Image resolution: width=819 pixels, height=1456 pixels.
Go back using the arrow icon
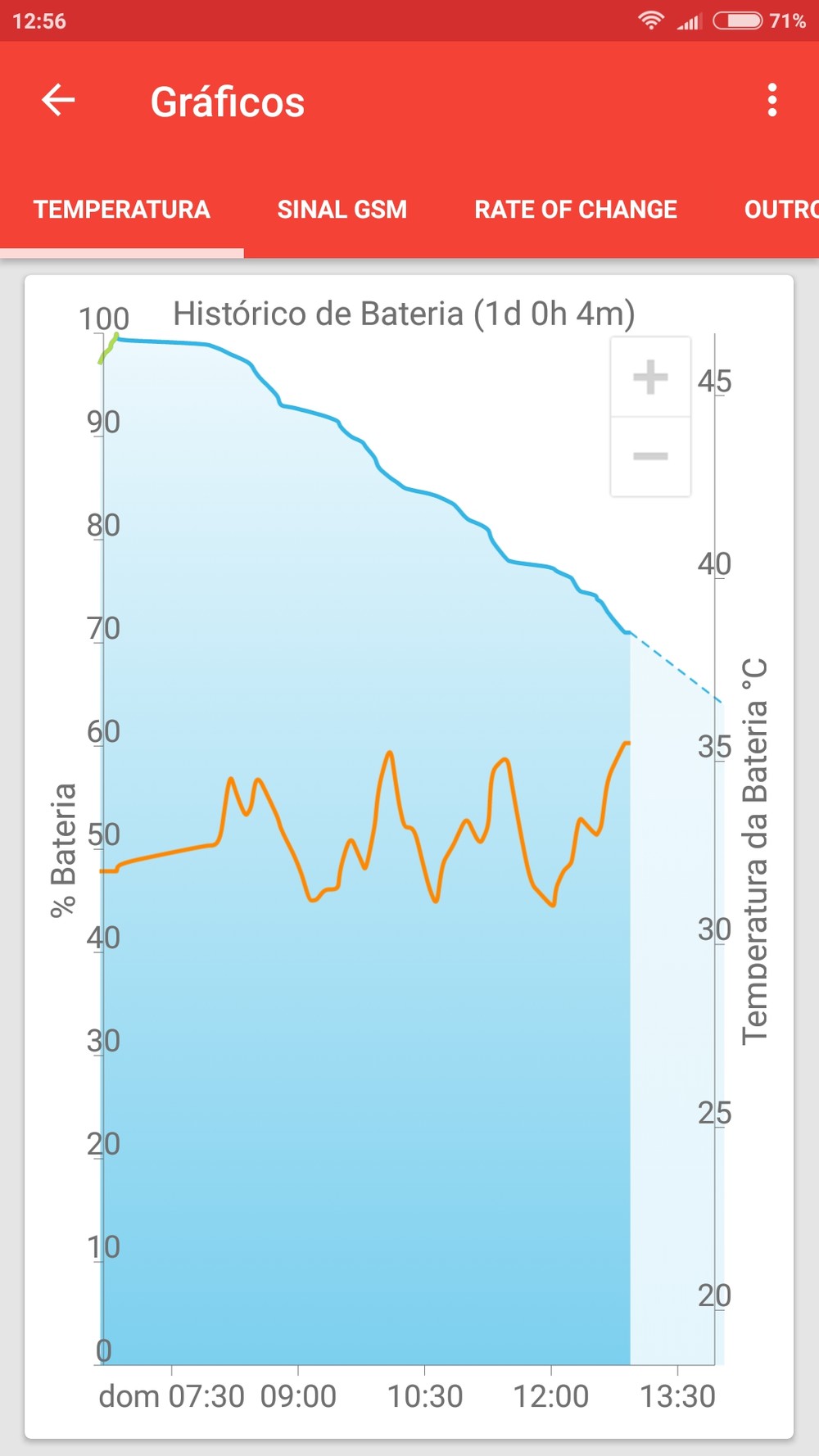pos(58,101)
